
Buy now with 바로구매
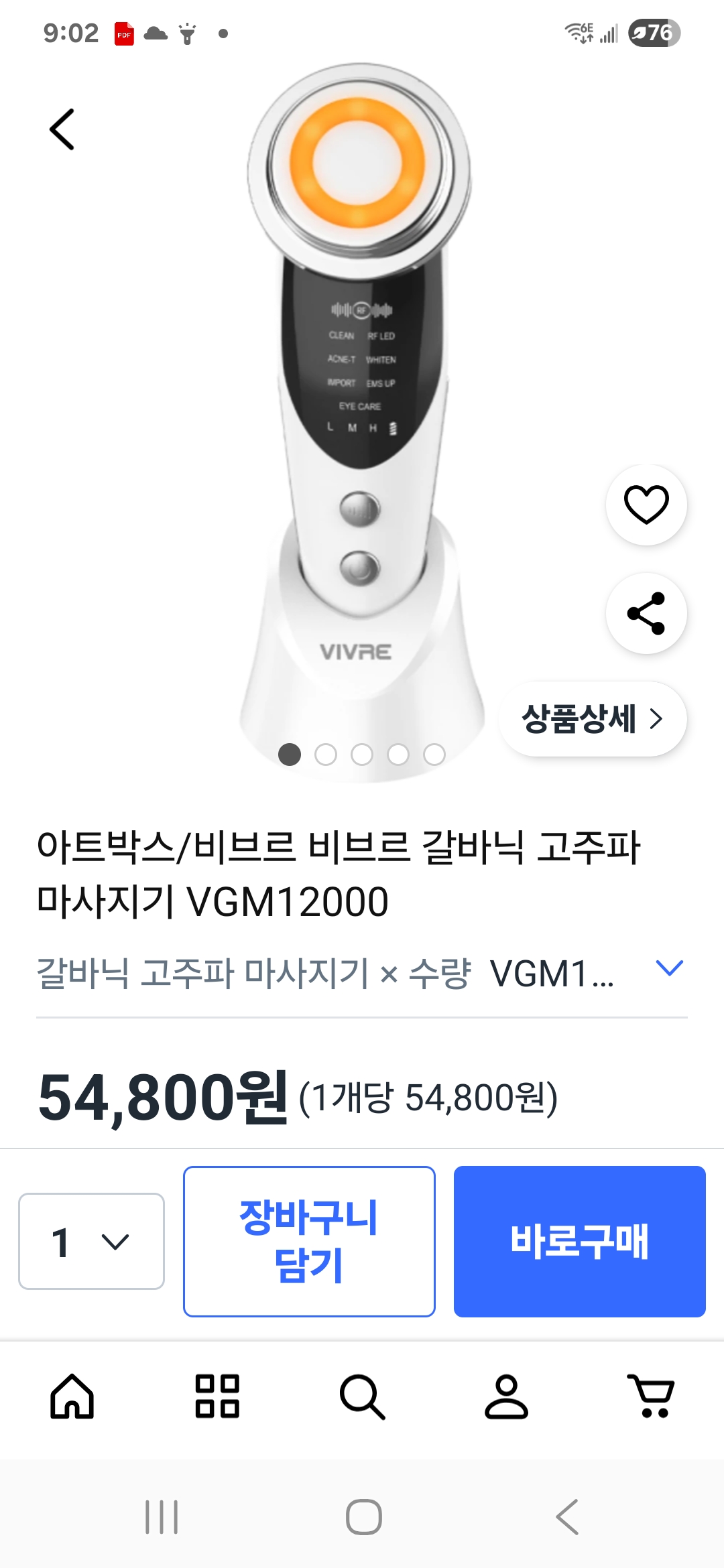coord(579,1241)
